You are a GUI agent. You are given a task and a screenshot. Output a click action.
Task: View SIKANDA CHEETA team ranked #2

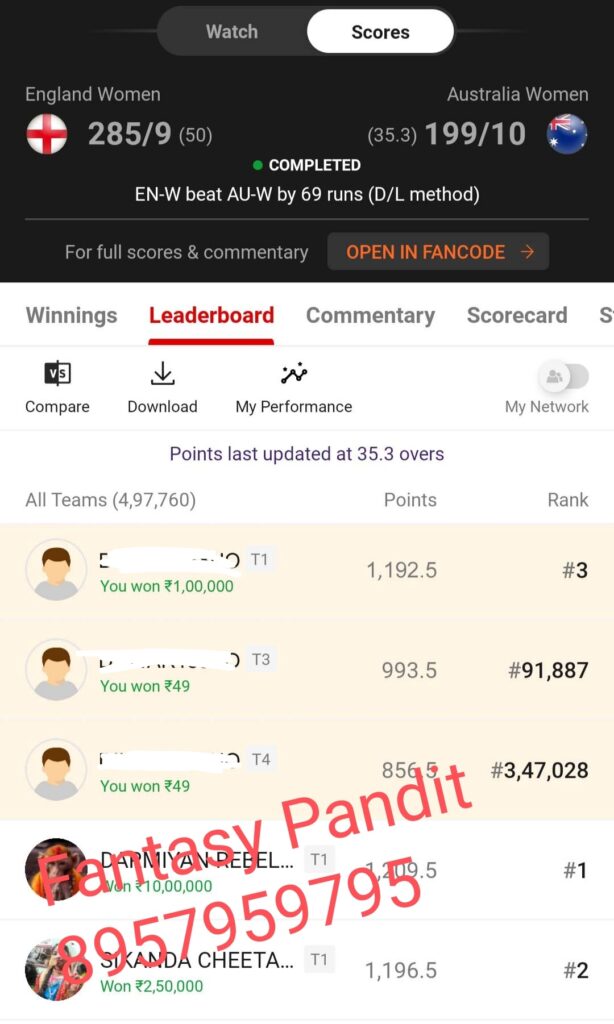307,970
